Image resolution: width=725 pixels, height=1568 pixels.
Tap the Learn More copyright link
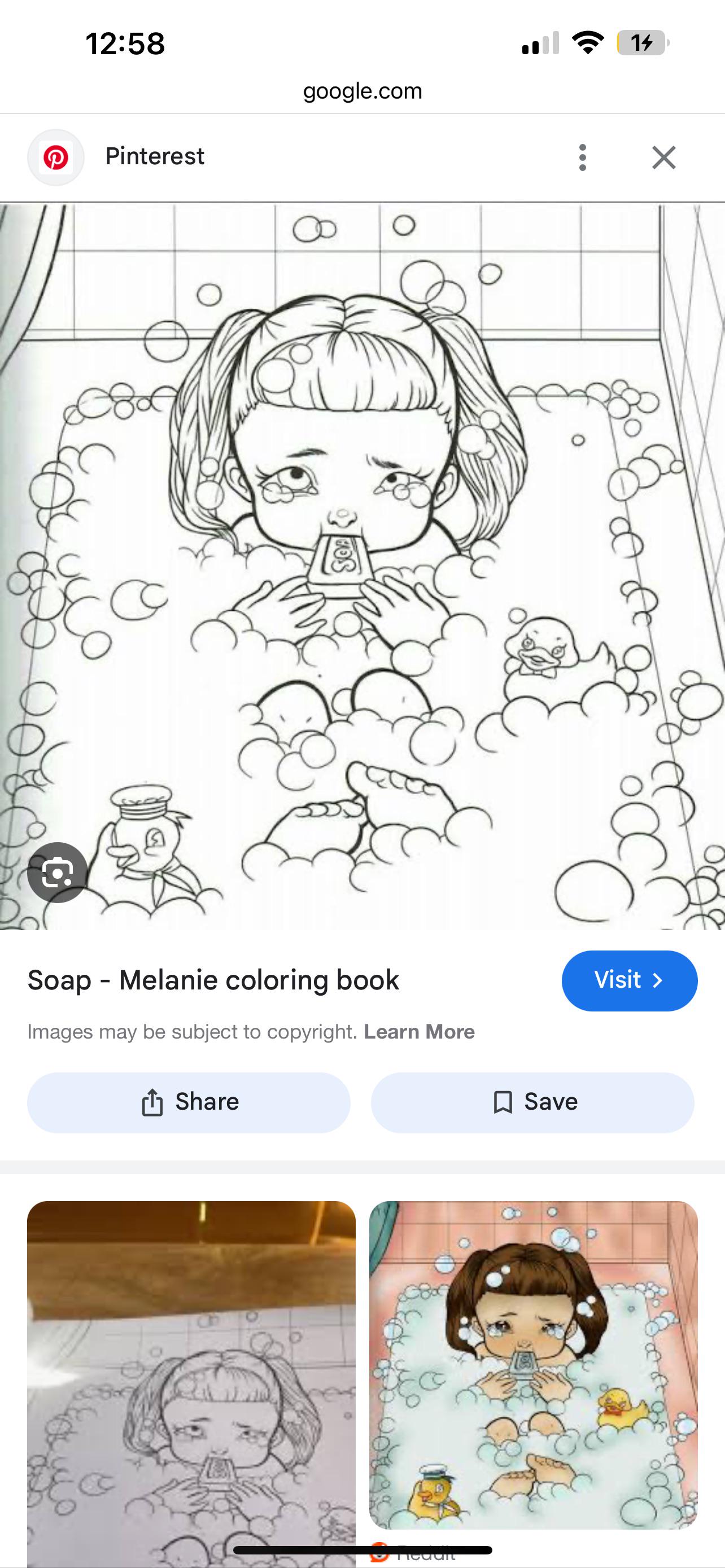(x=419, y=1032)
